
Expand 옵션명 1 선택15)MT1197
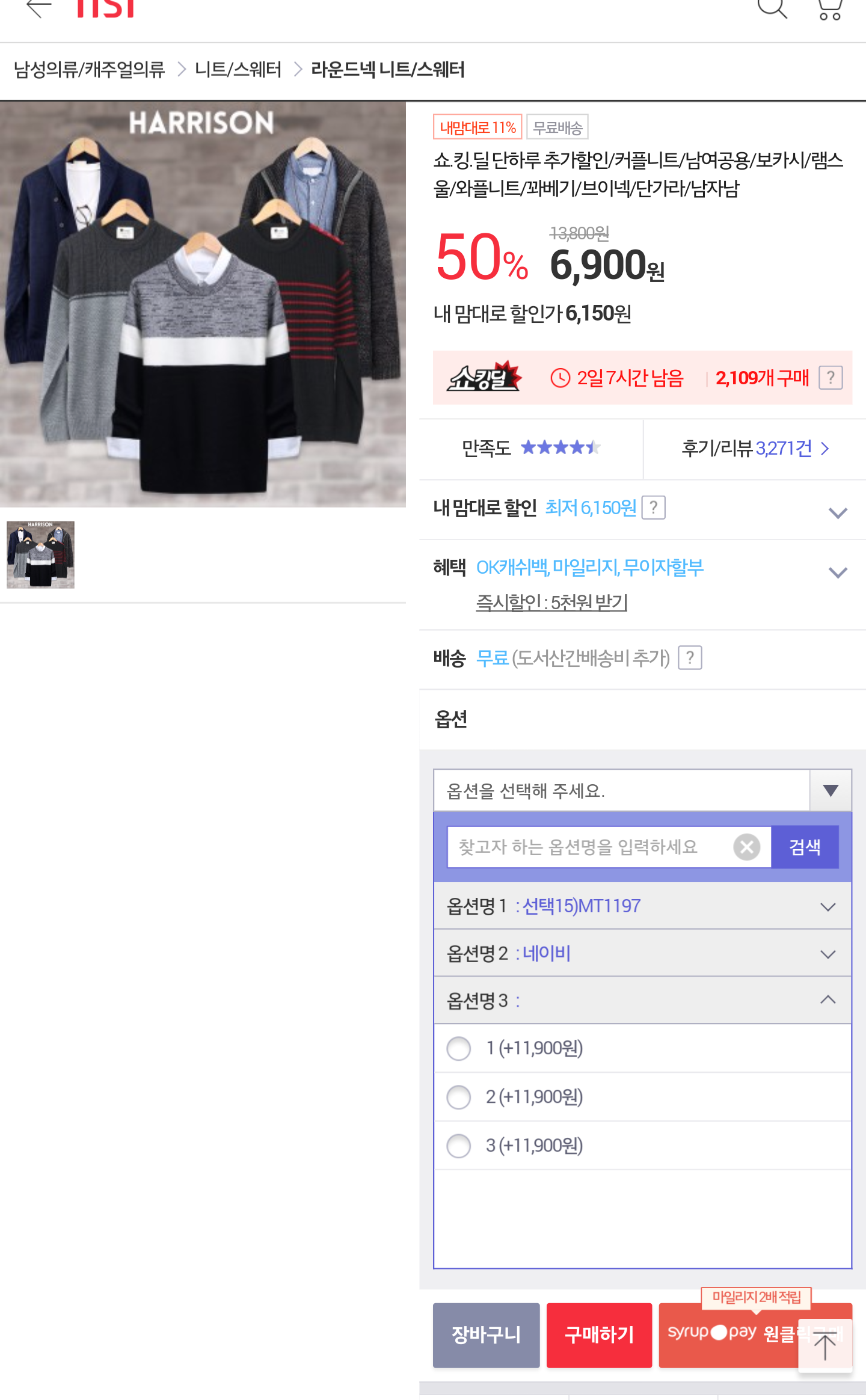coord(642,906)
